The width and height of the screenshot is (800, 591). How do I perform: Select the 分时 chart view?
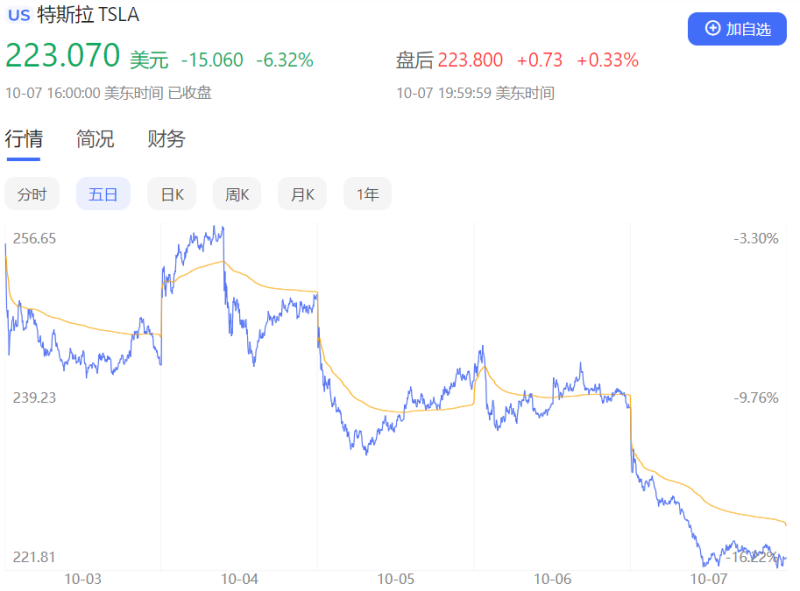pos(32,194)
